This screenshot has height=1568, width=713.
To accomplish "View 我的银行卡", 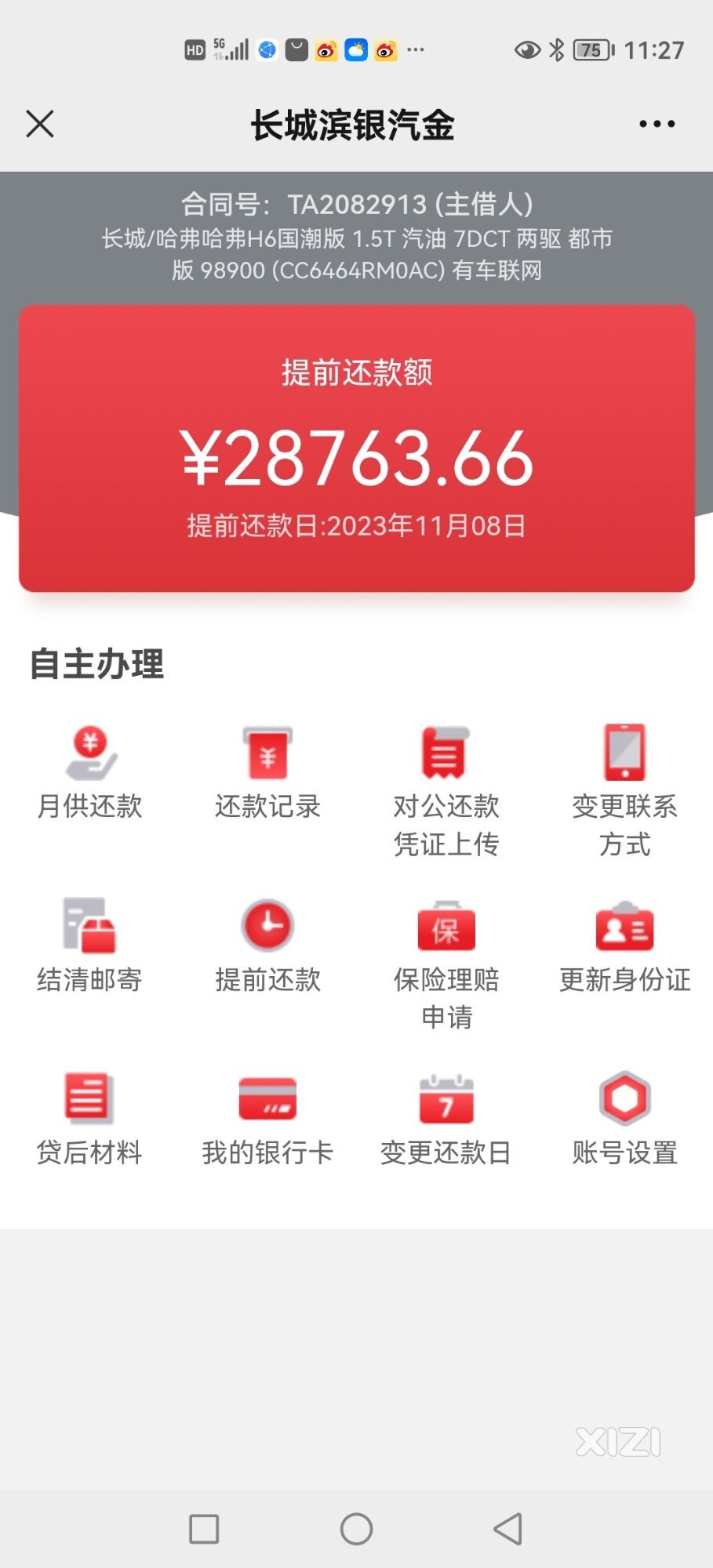I will coord(267,1120).
